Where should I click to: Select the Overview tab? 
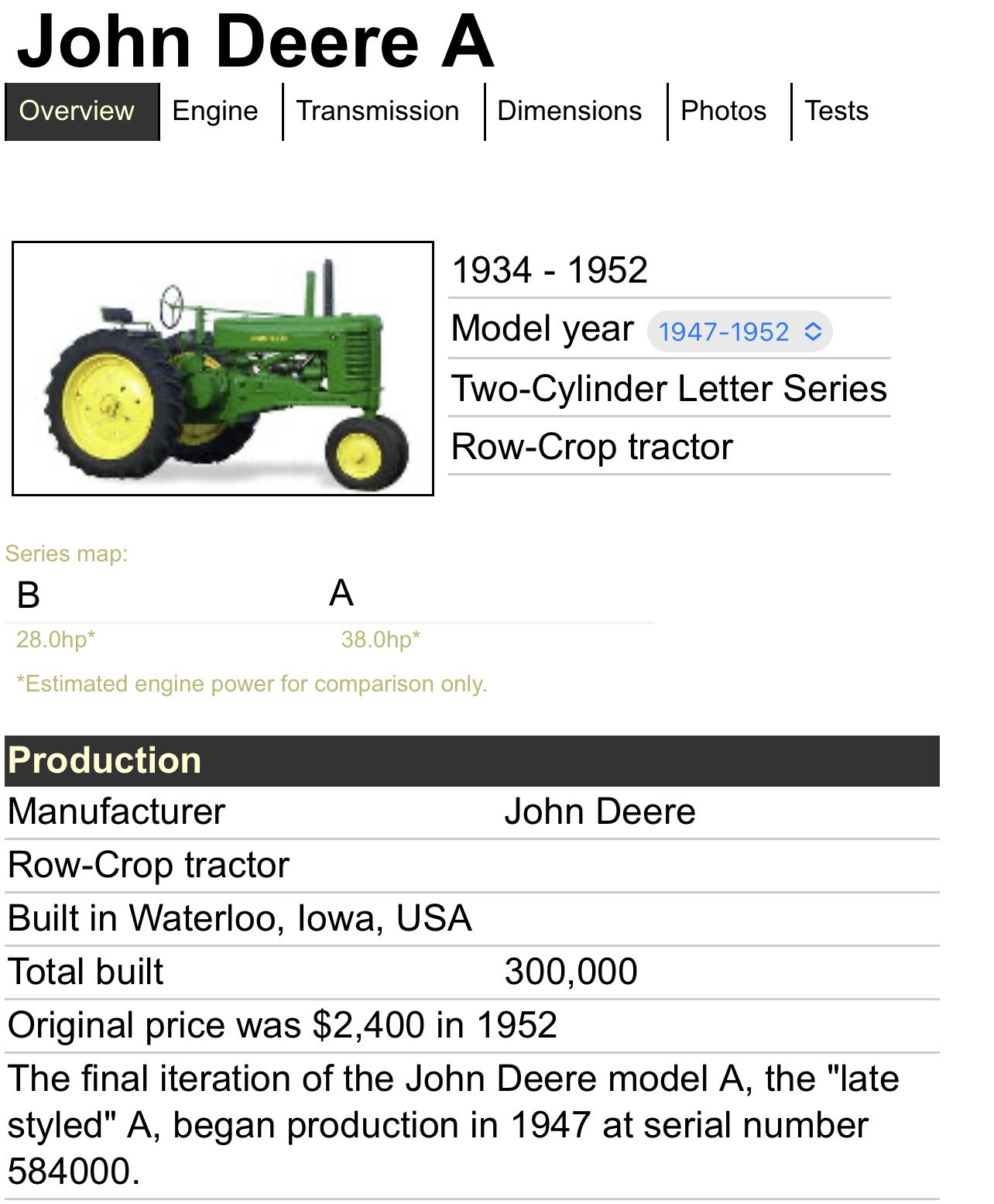(82, 111)
